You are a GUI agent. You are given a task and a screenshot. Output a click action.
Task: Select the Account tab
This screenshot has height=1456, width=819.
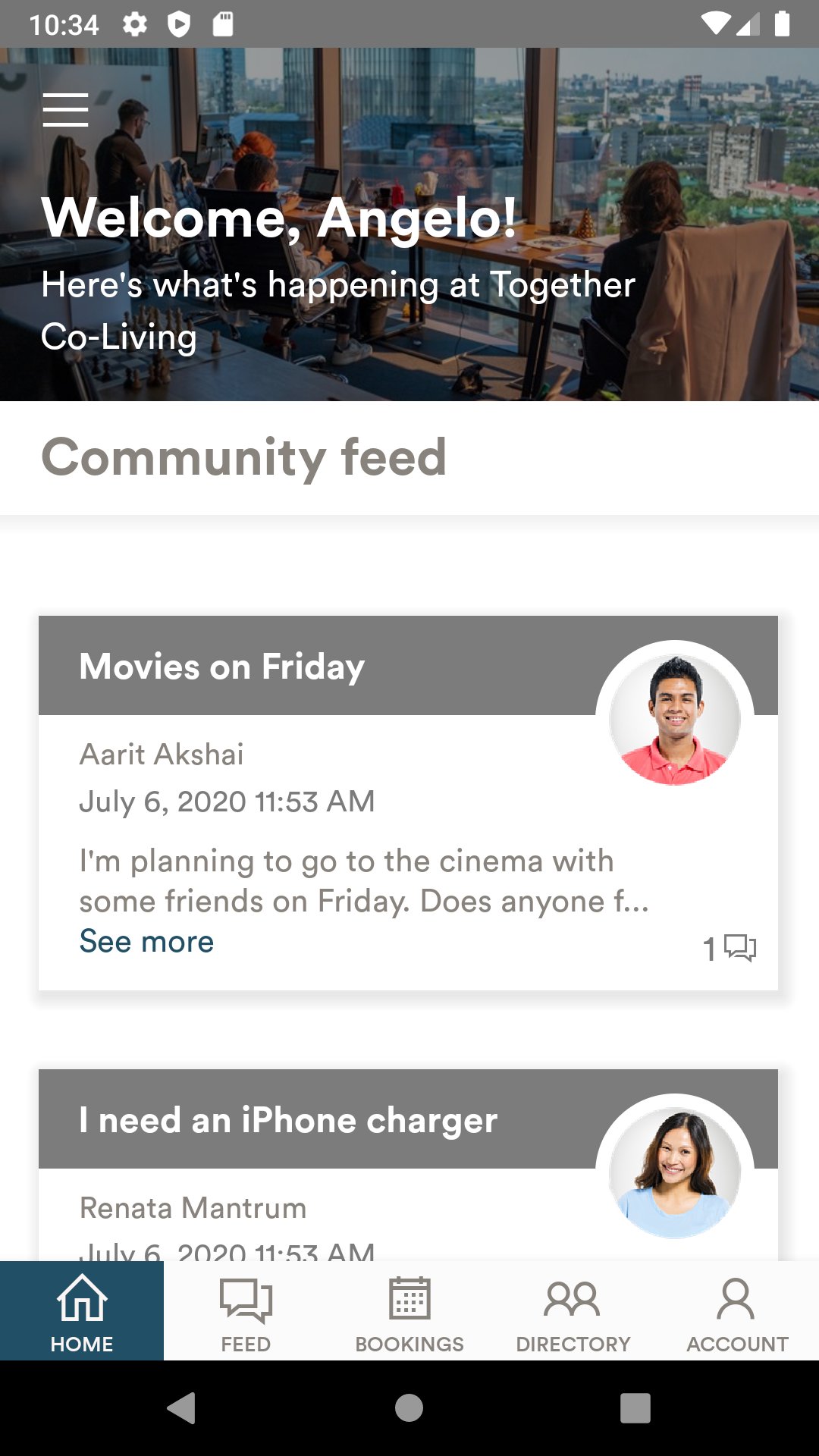[736, 1312]
